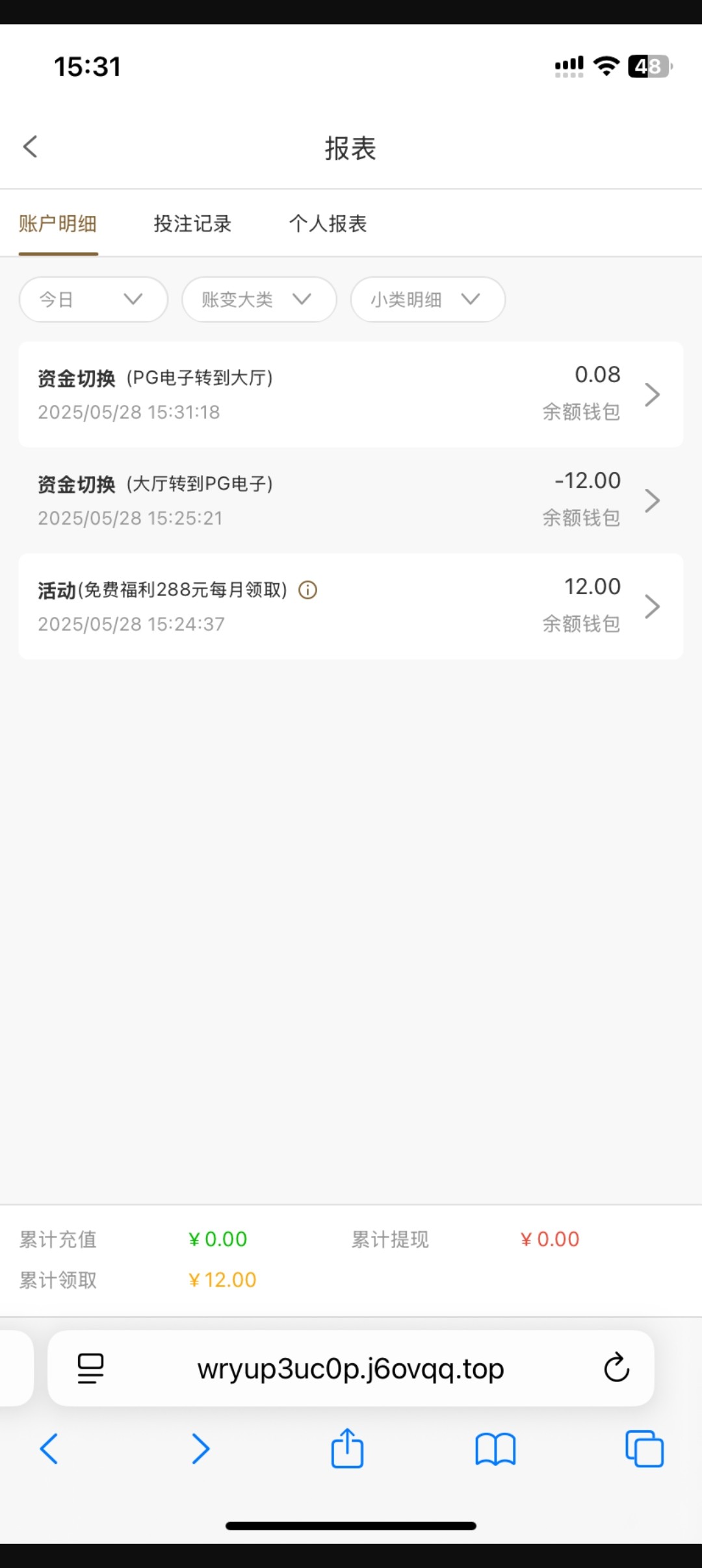Open the PG电子转到大厅 0.08 record
702x1568 pixels.
tap(351, 394)
